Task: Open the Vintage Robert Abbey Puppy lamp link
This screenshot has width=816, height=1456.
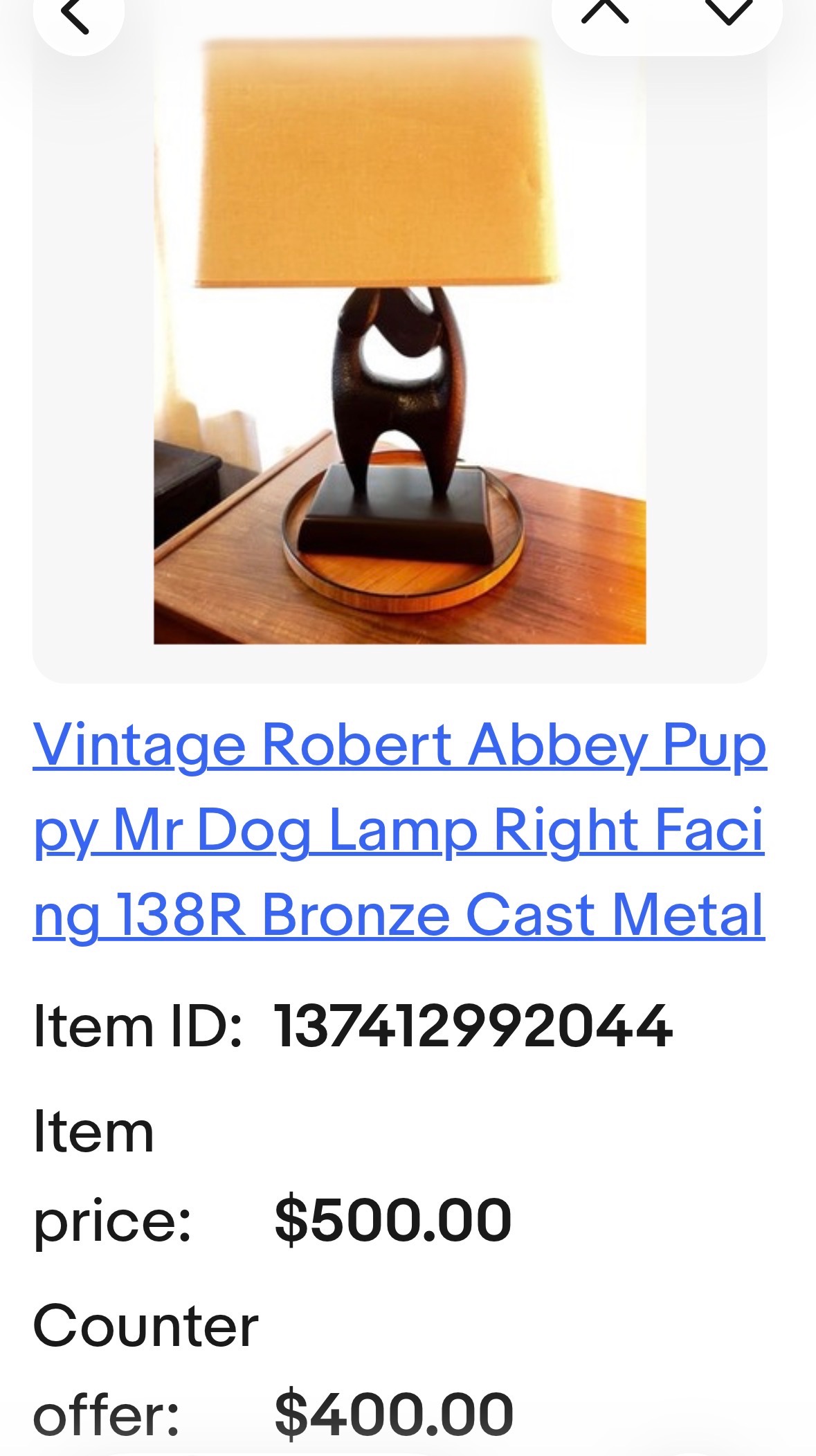Action: point(399,829)
